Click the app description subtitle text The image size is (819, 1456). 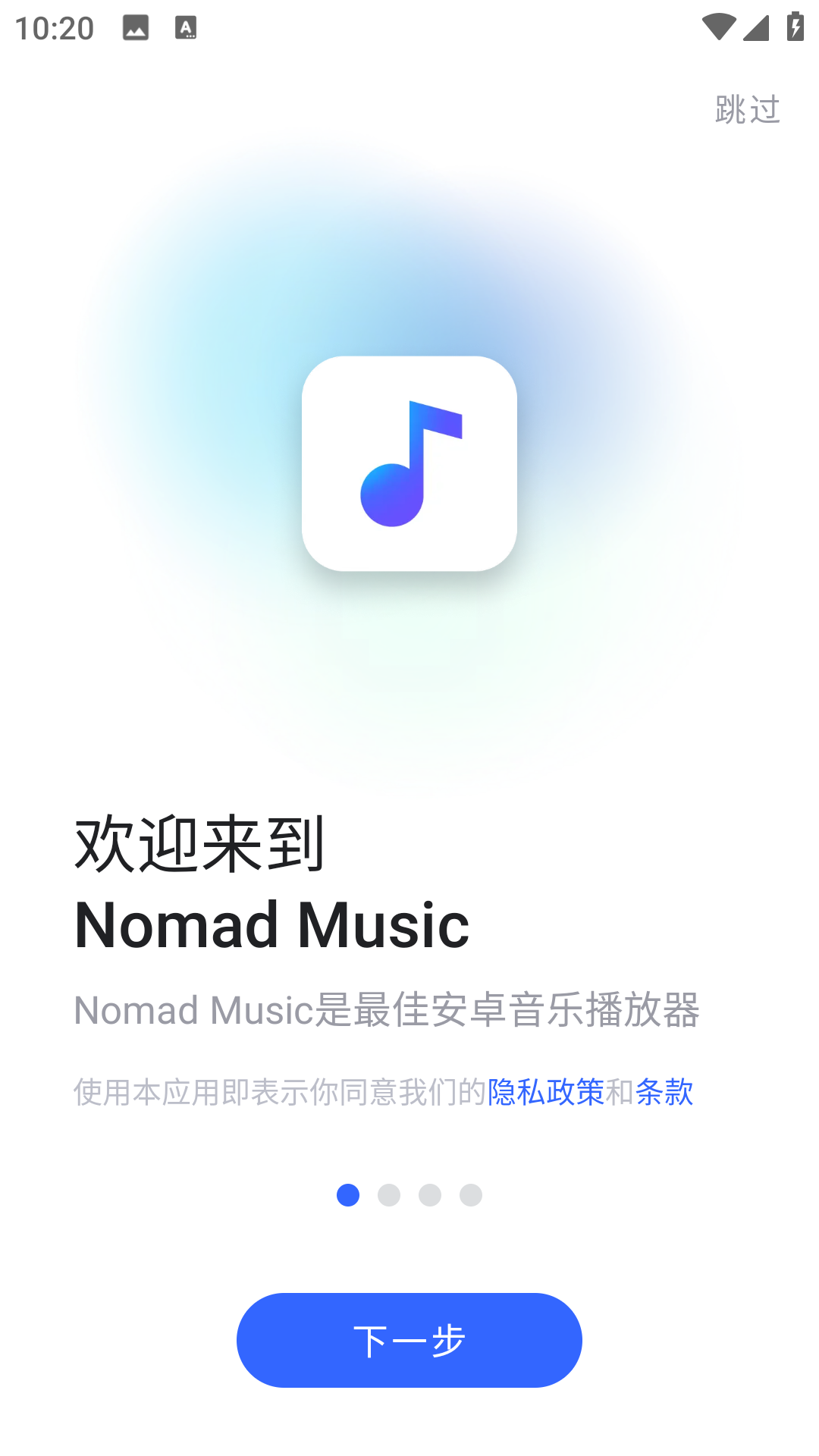coord(389,1012)
